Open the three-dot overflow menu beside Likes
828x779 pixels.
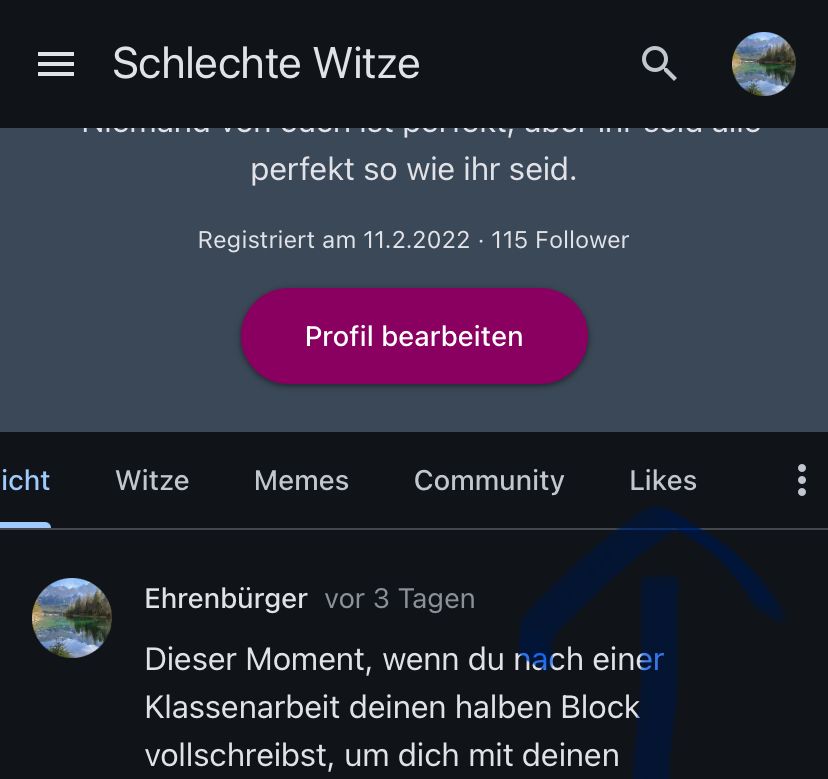801,481
